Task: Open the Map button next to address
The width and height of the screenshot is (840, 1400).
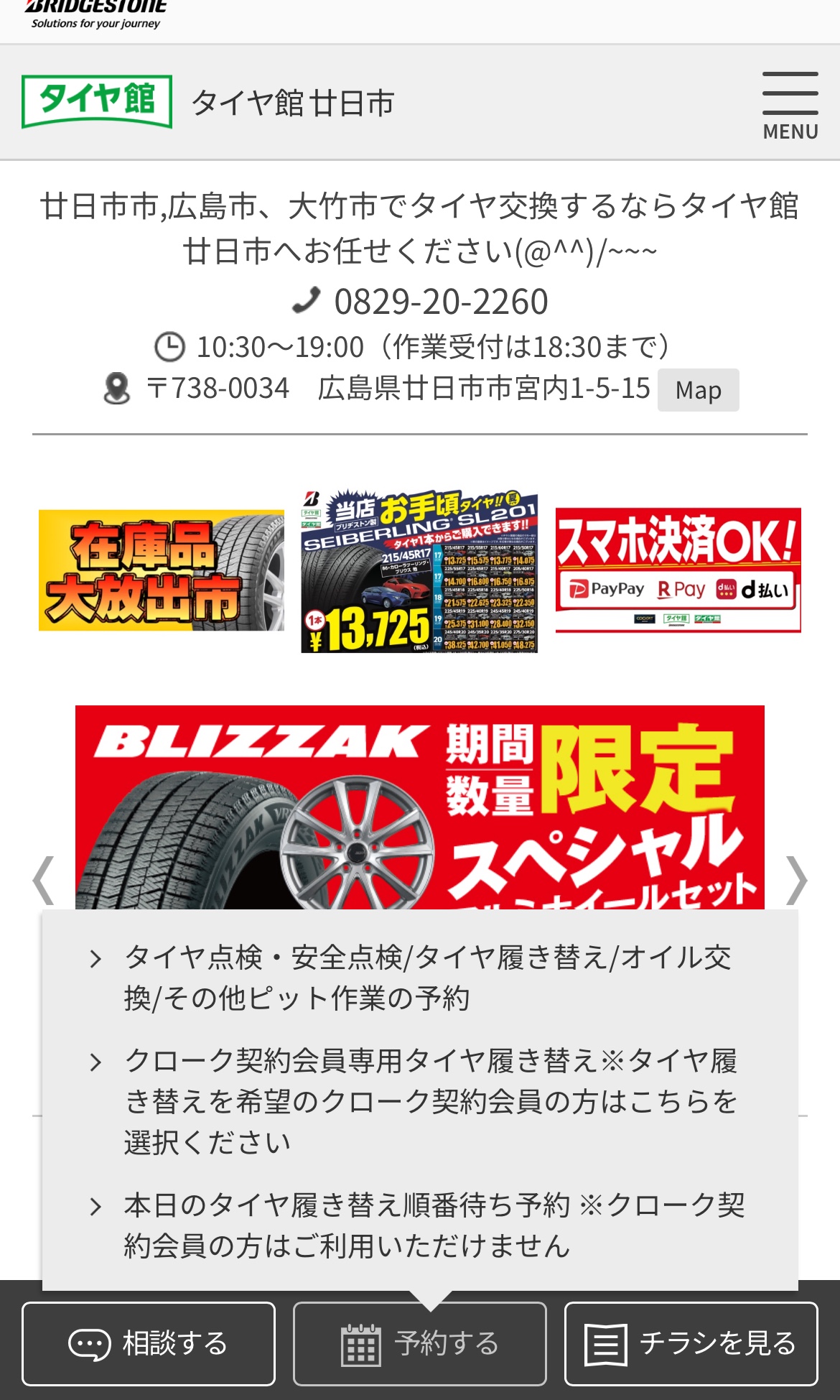Action: [x=698, y=390]
